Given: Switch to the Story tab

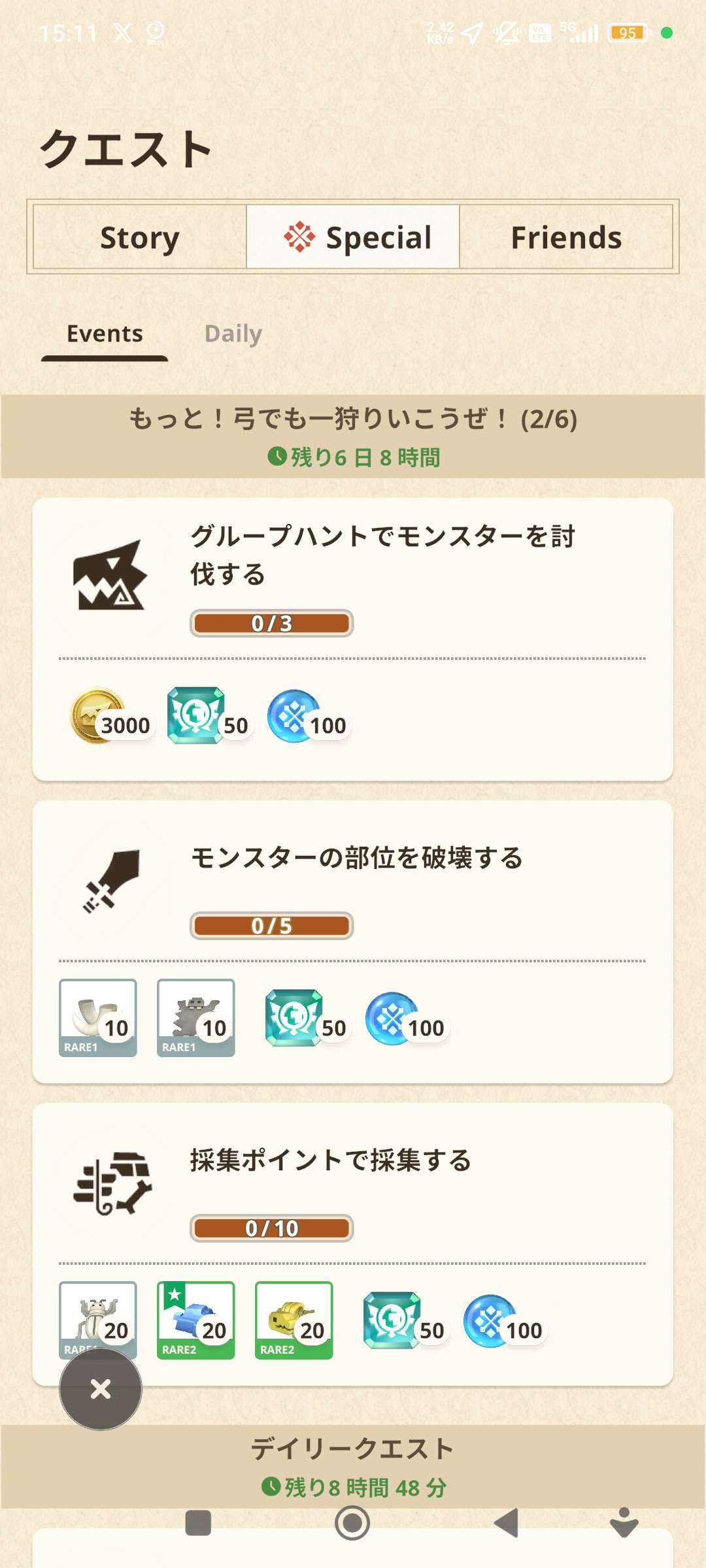Looking at the screenshot, I should [x=140, y=237].
